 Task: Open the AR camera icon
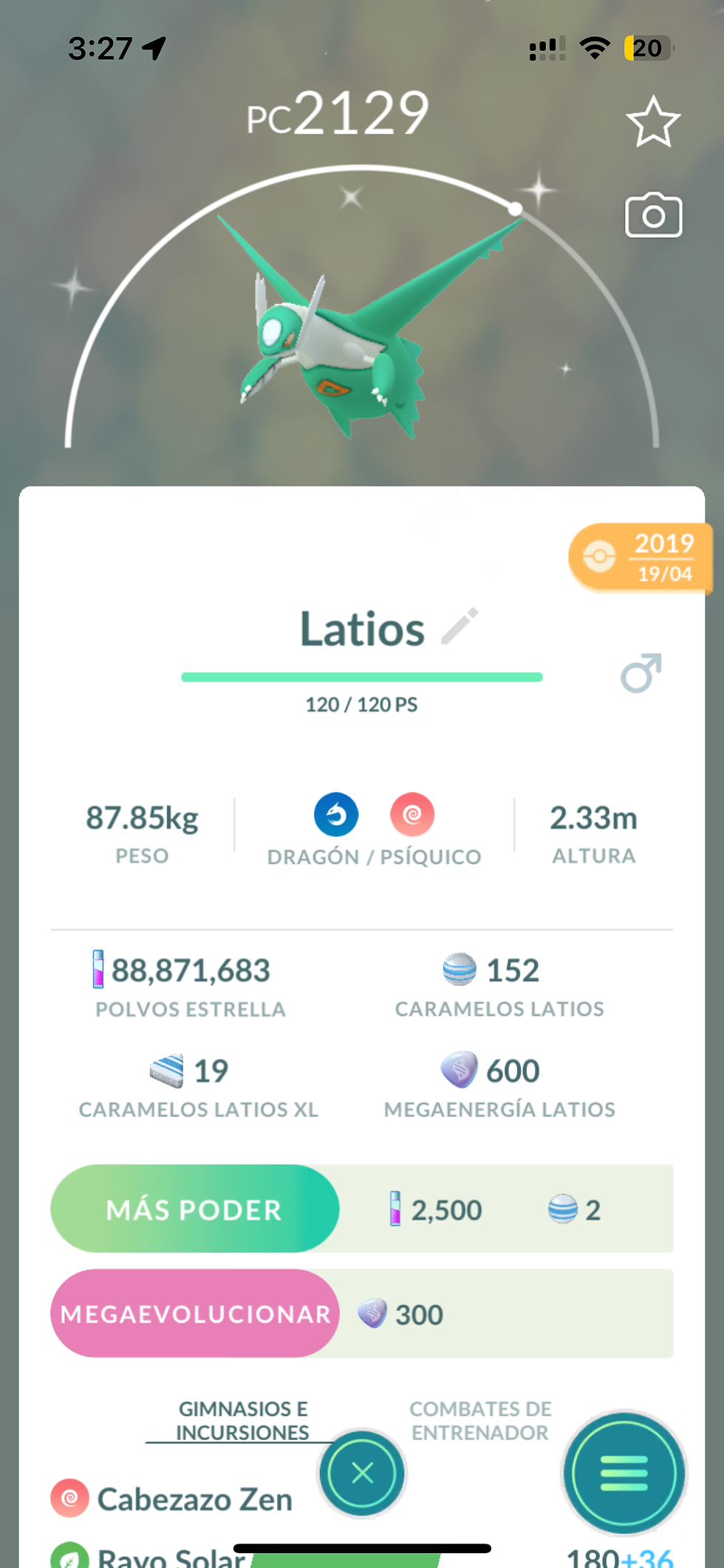[x=653, y=216]
